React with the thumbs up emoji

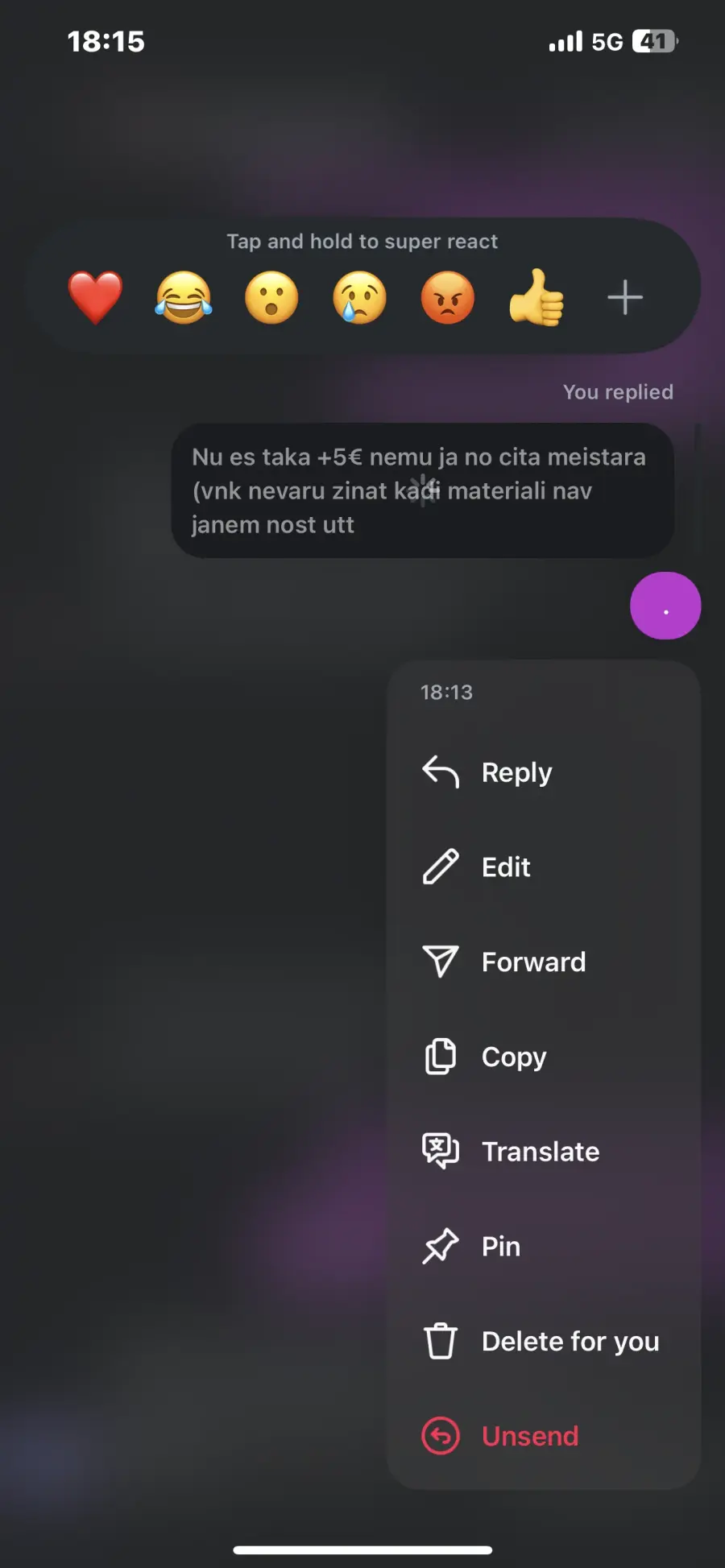tap(536, 298)
